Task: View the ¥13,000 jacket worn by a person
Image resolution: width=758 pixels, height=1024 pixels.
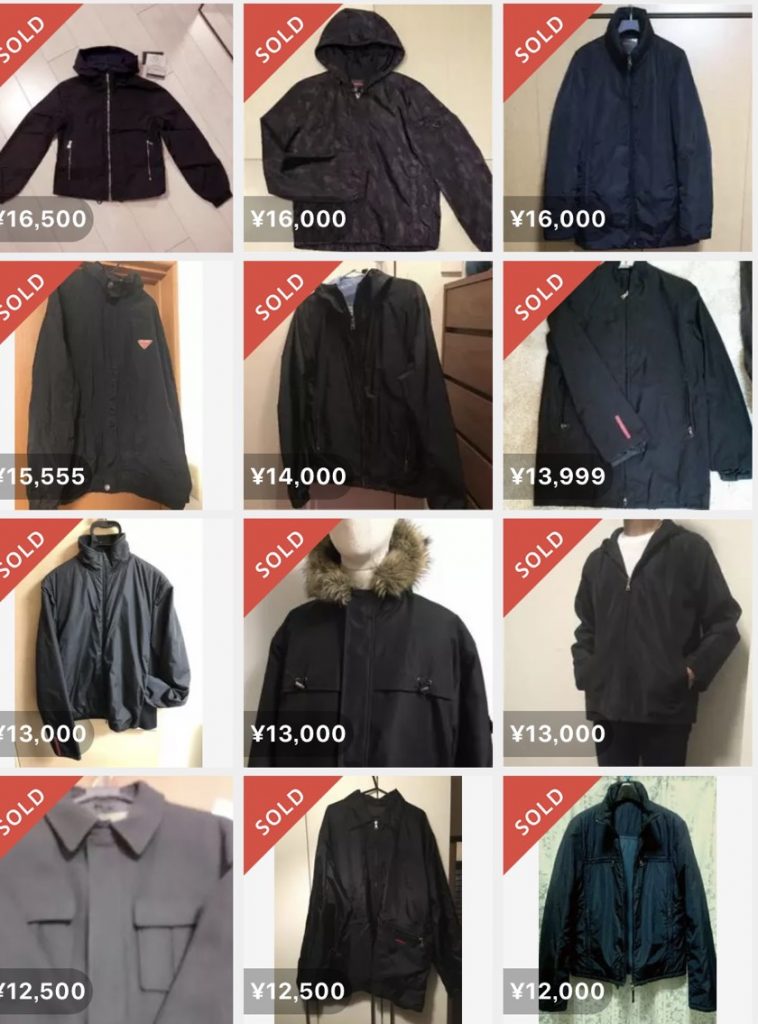Action: point(627,642)
